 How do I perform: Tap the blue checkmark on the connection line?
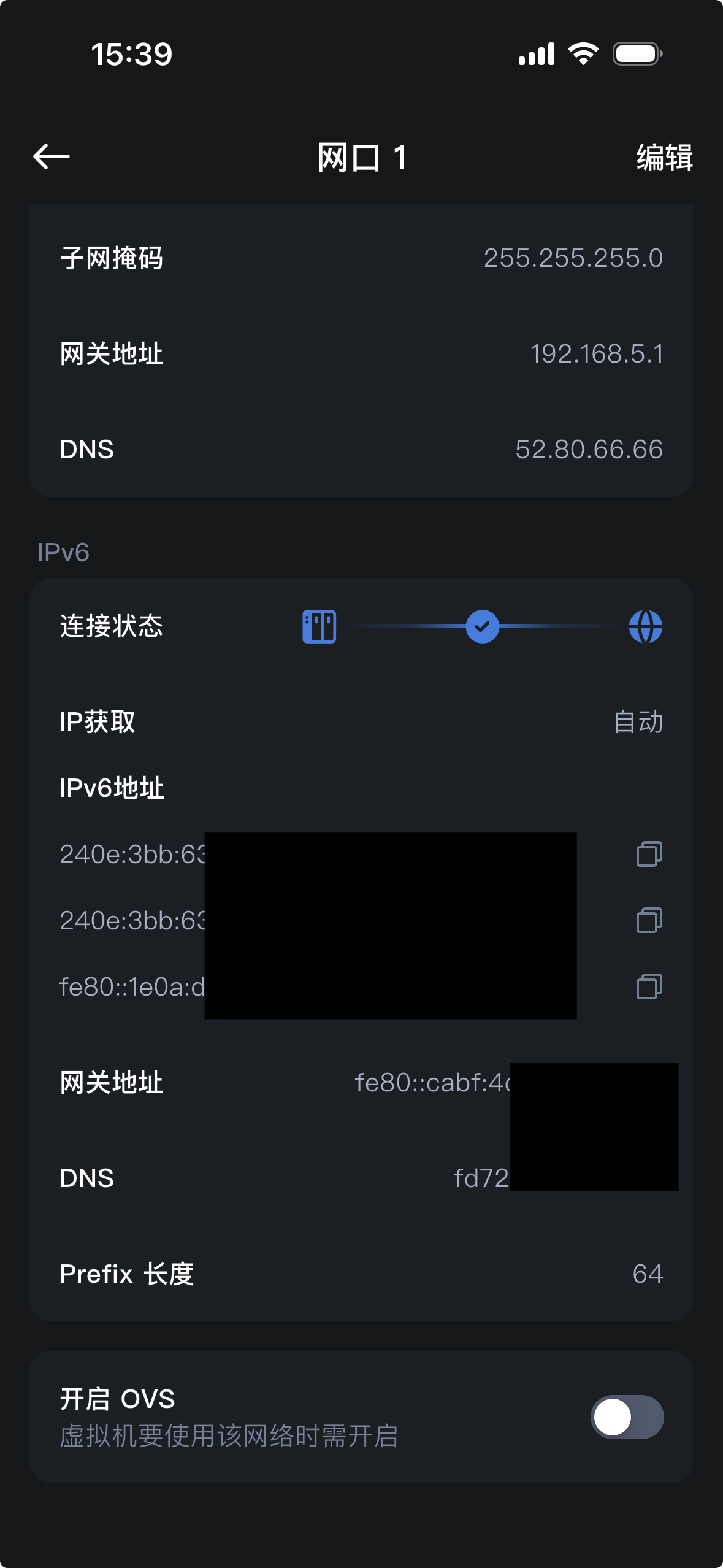(x=482, y=626)
